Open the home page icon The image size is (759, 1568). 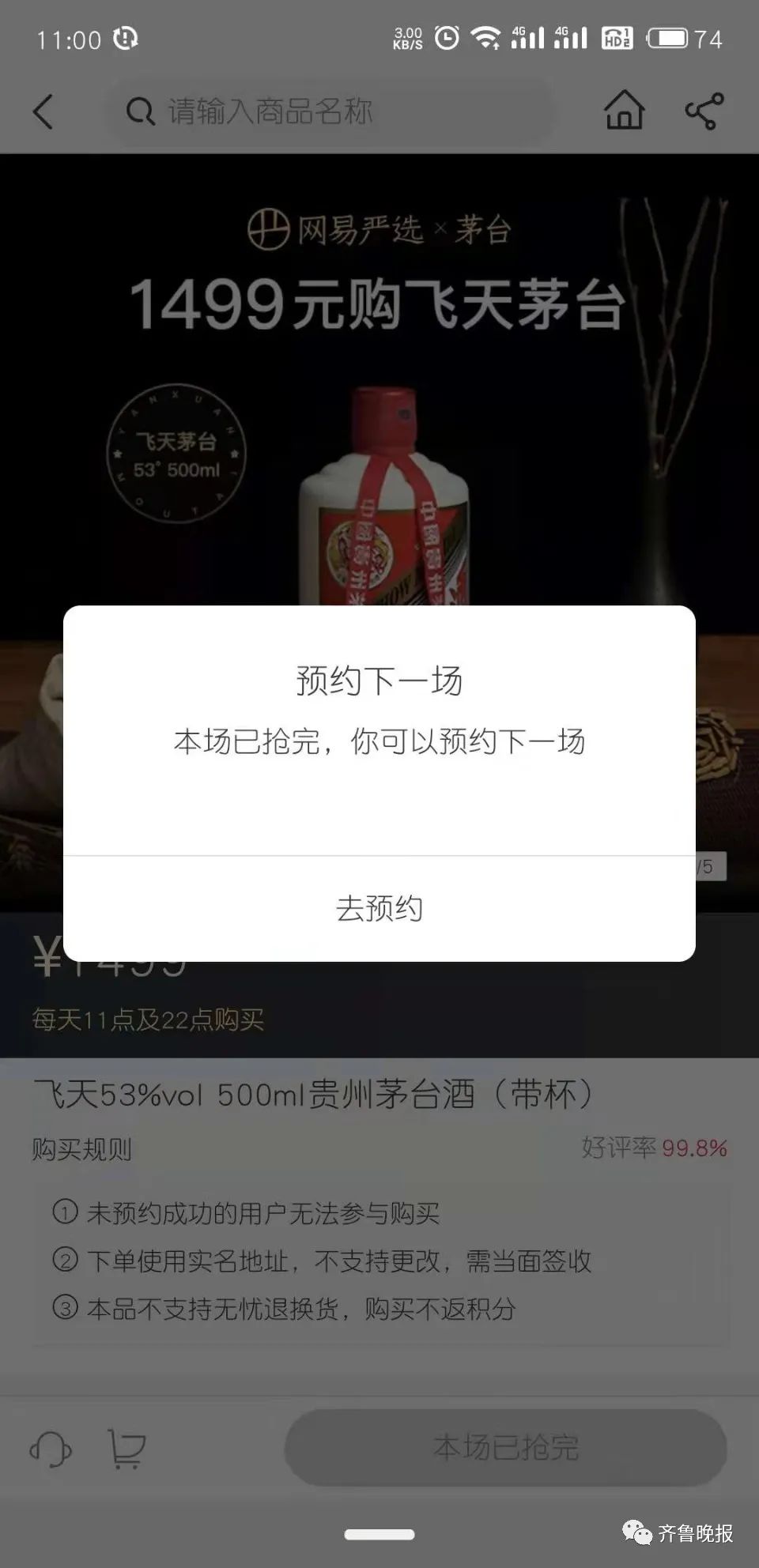click(625, 110)
